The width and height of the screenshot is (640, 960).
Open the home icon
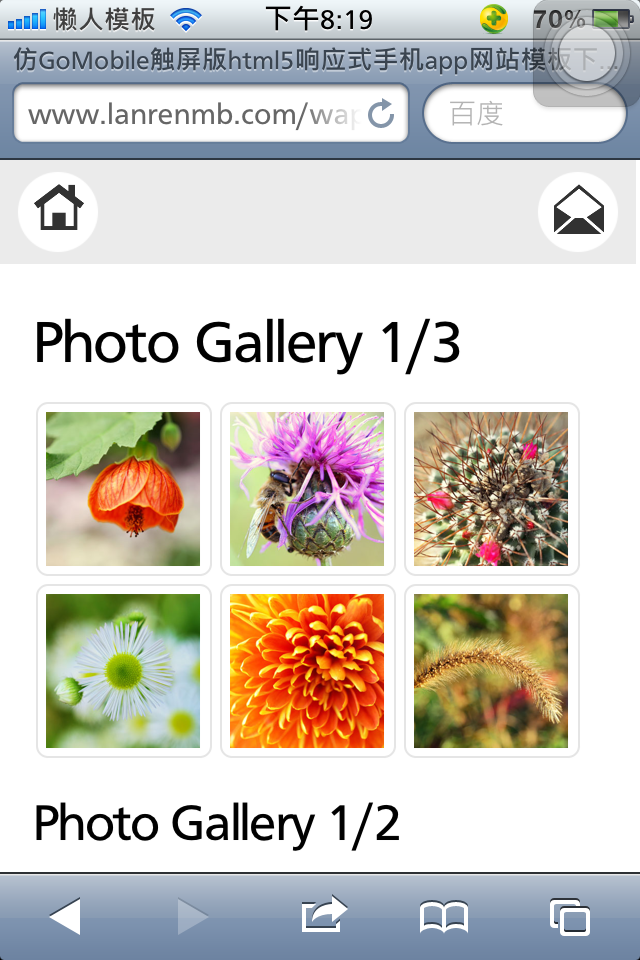tap(58, 211)
